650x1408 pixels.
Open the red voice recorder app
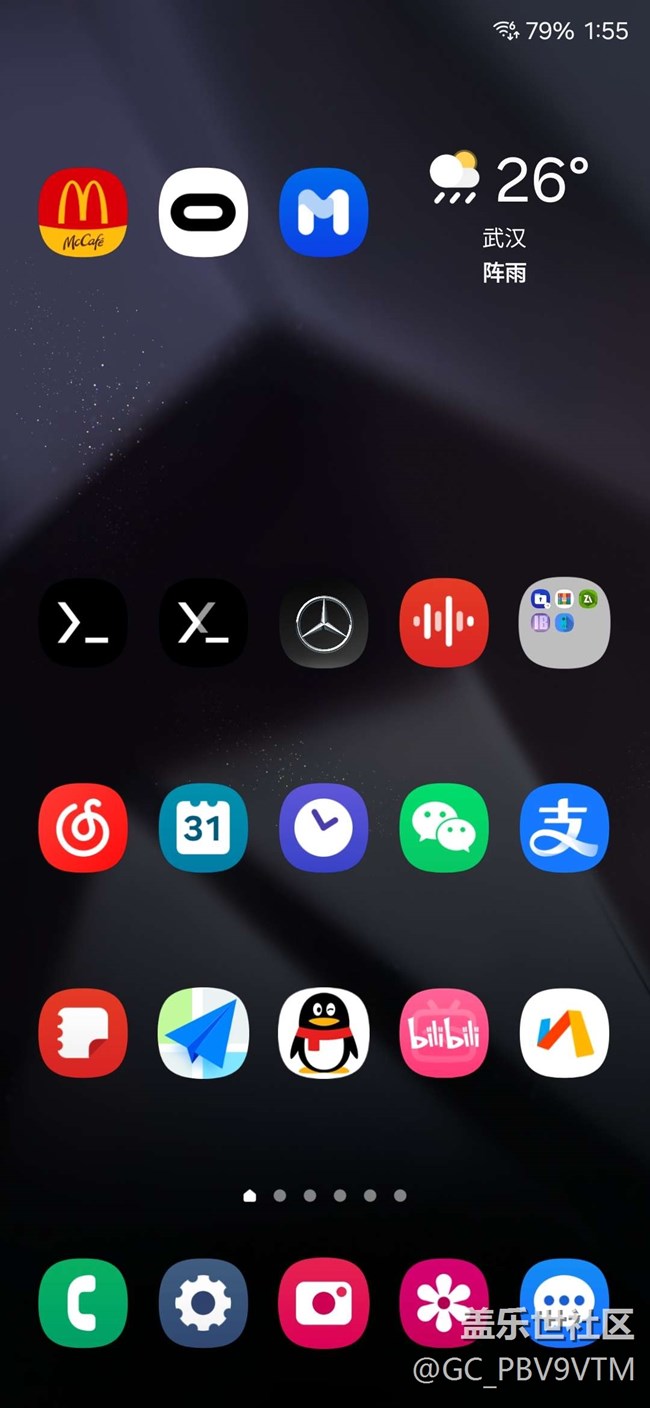(x=444, y=623)
